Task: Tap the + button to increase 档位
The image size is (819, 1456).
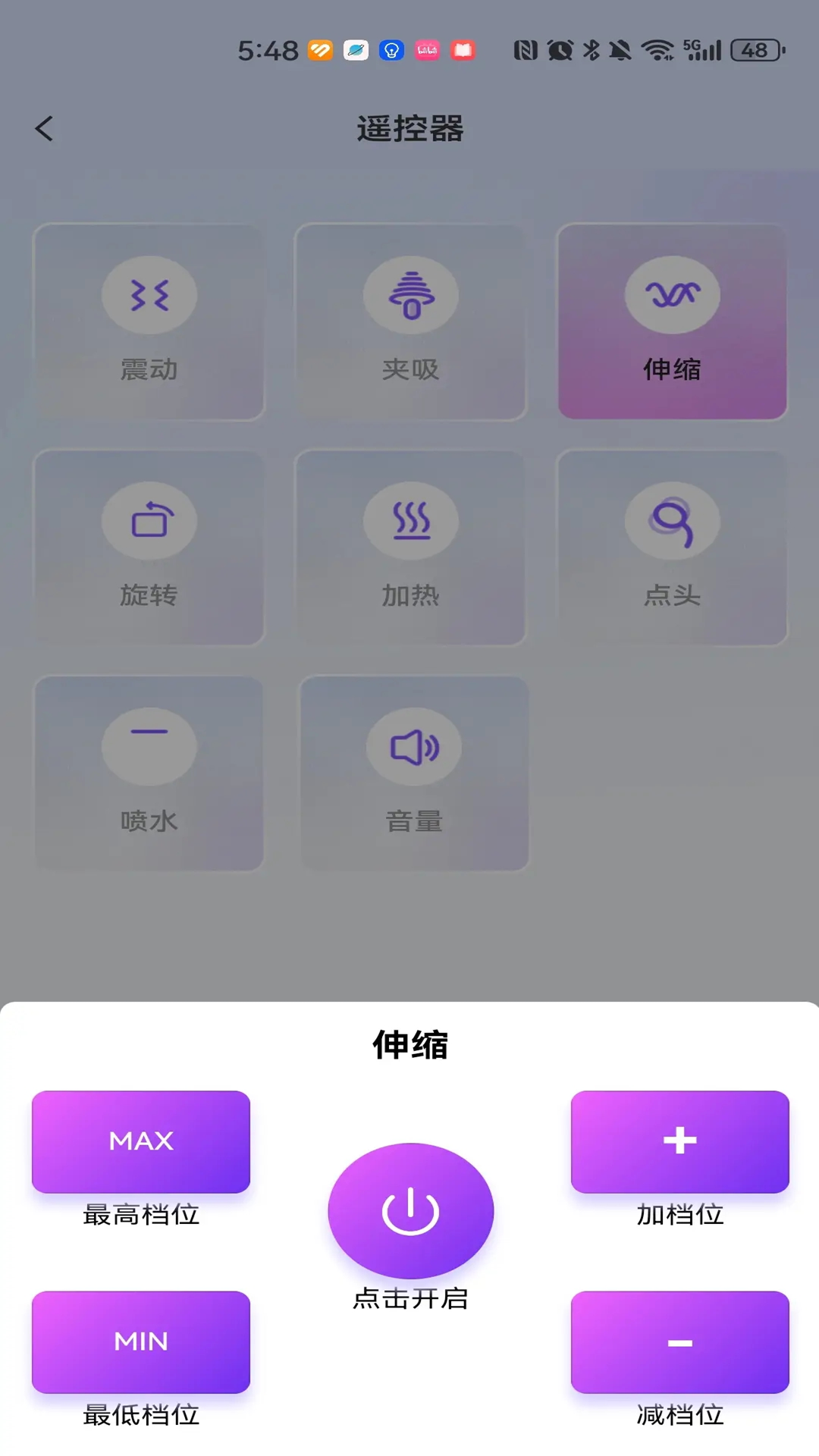Action: click(679, 1141)
